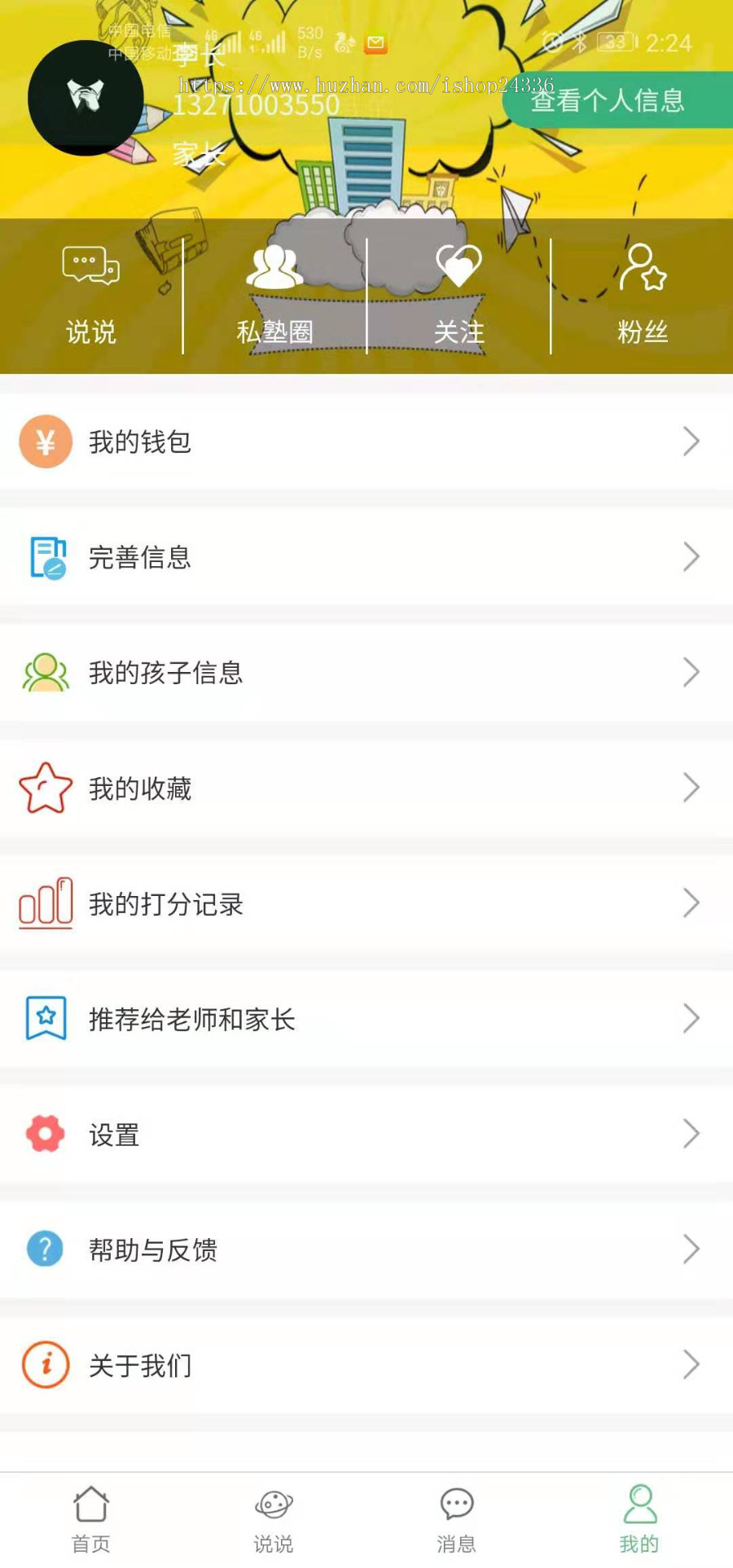Click the 查看个人信息 button
This screenshot has width=733, height=1568.
608,100
